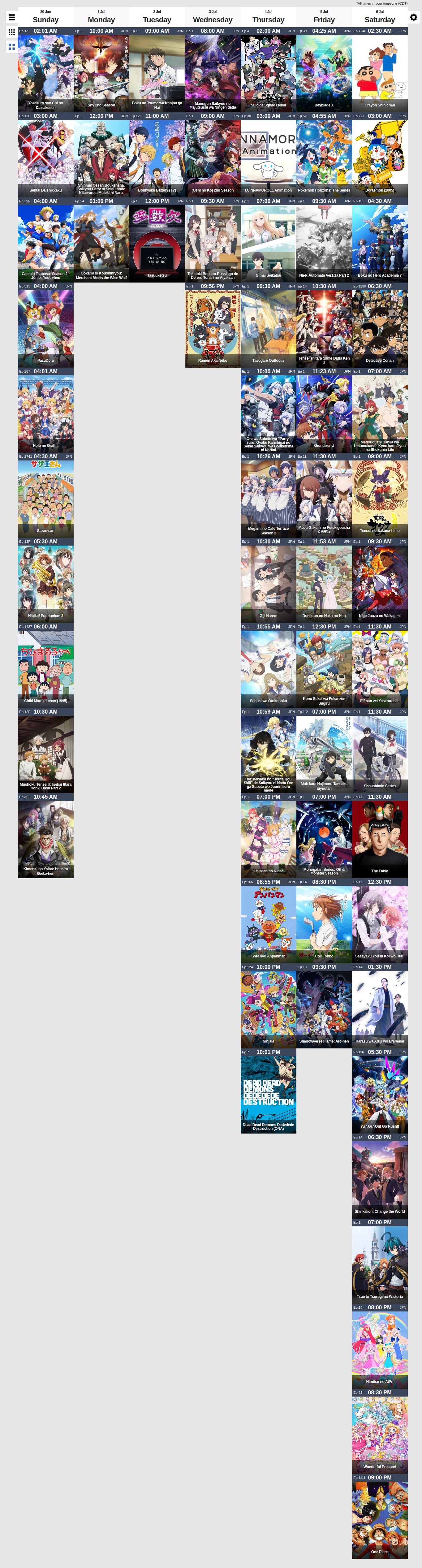
Task: Open Pokémon Horizons: The Series card
Action: (x=324, y=157)
